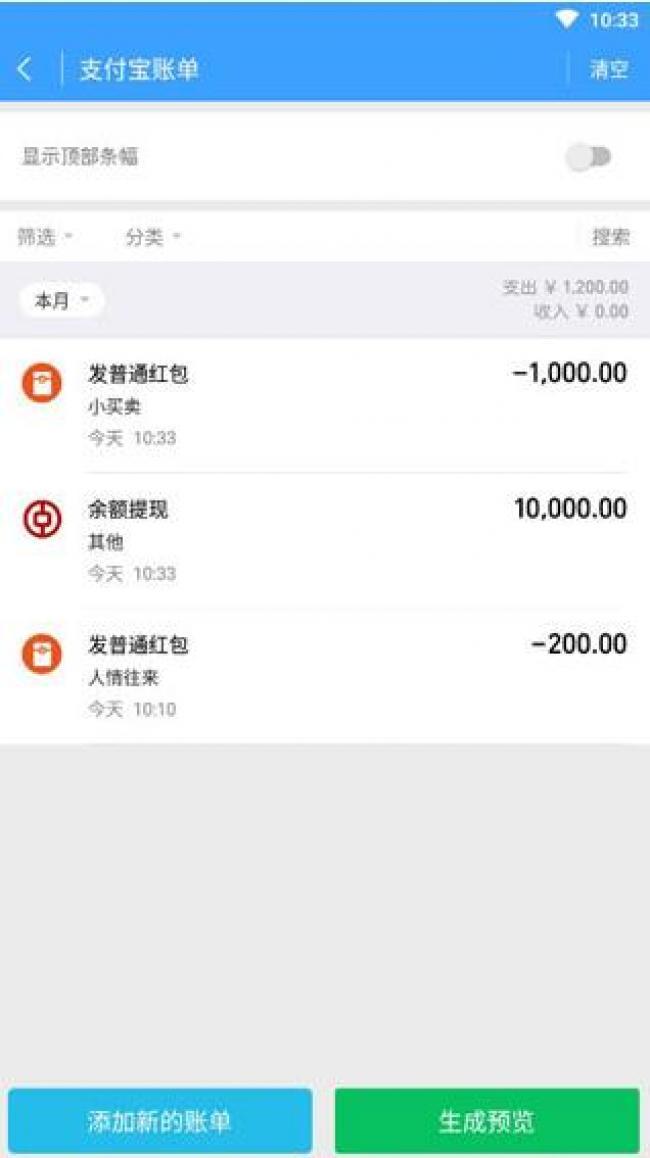650x1158 pixels.
Task: Open the 发普通红包 小买卖 -1,000.00 entry
Action: 325,405
